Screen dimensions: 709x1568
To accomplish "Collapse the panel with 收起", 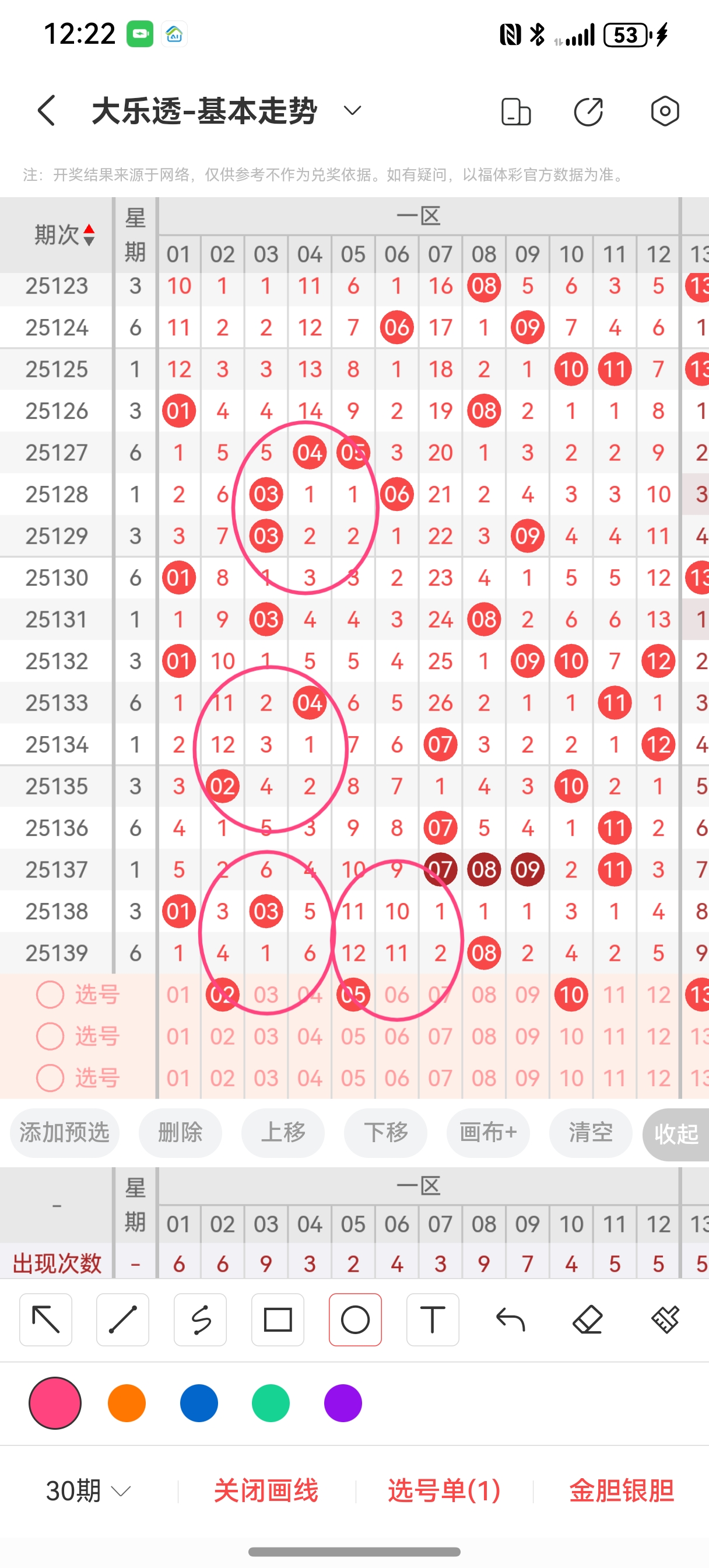I will click(676, 1134).
